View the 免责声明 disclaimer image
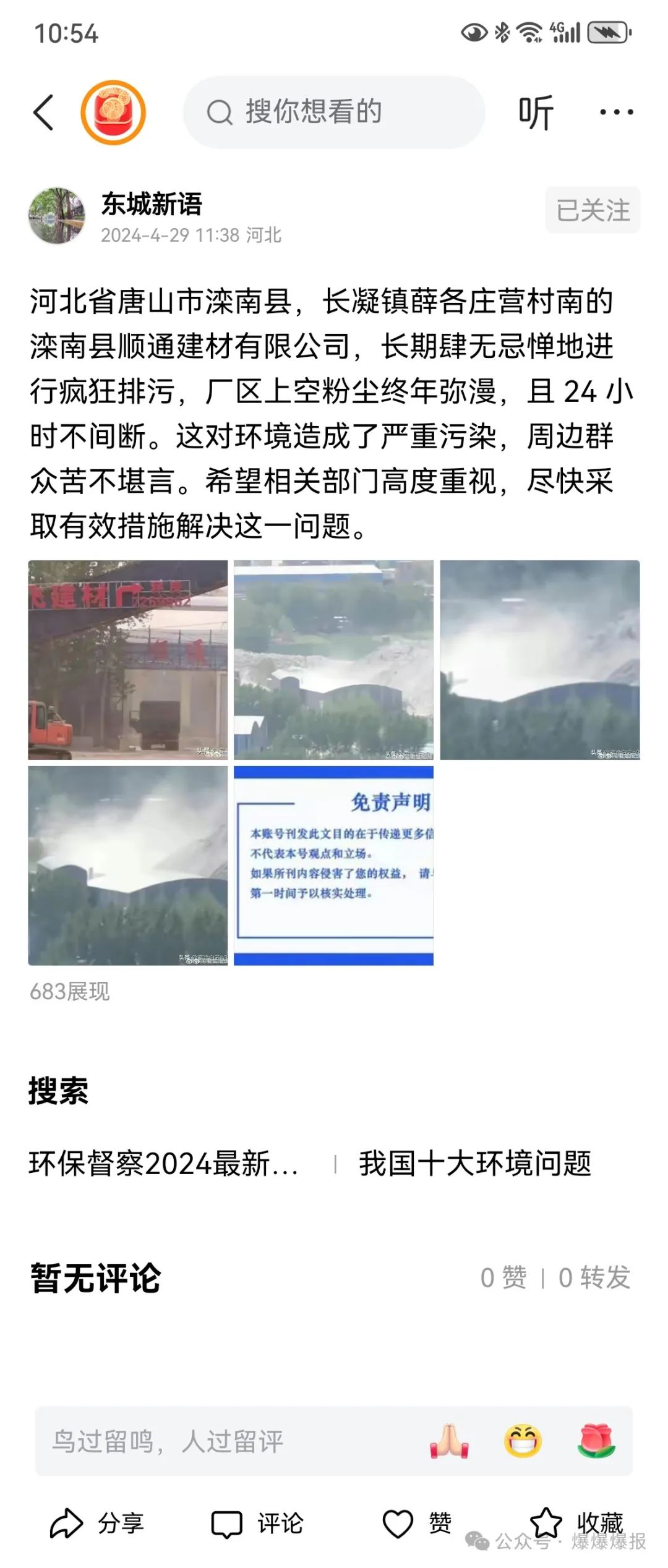The height and width of the screenshot is (1568, 668). coord(334,866)
